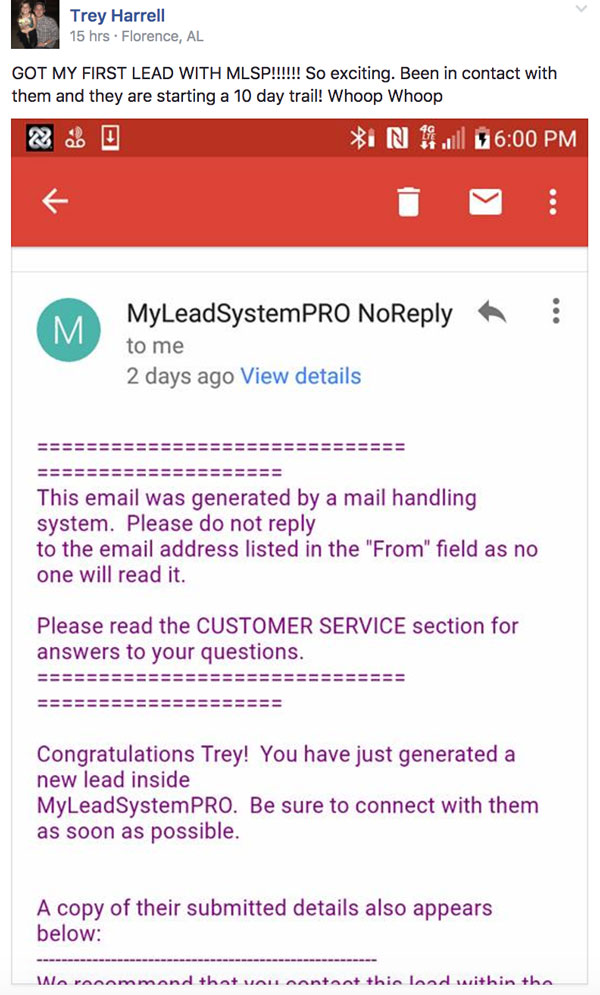Open the Florence, AL location link

[x=162, y=36]
